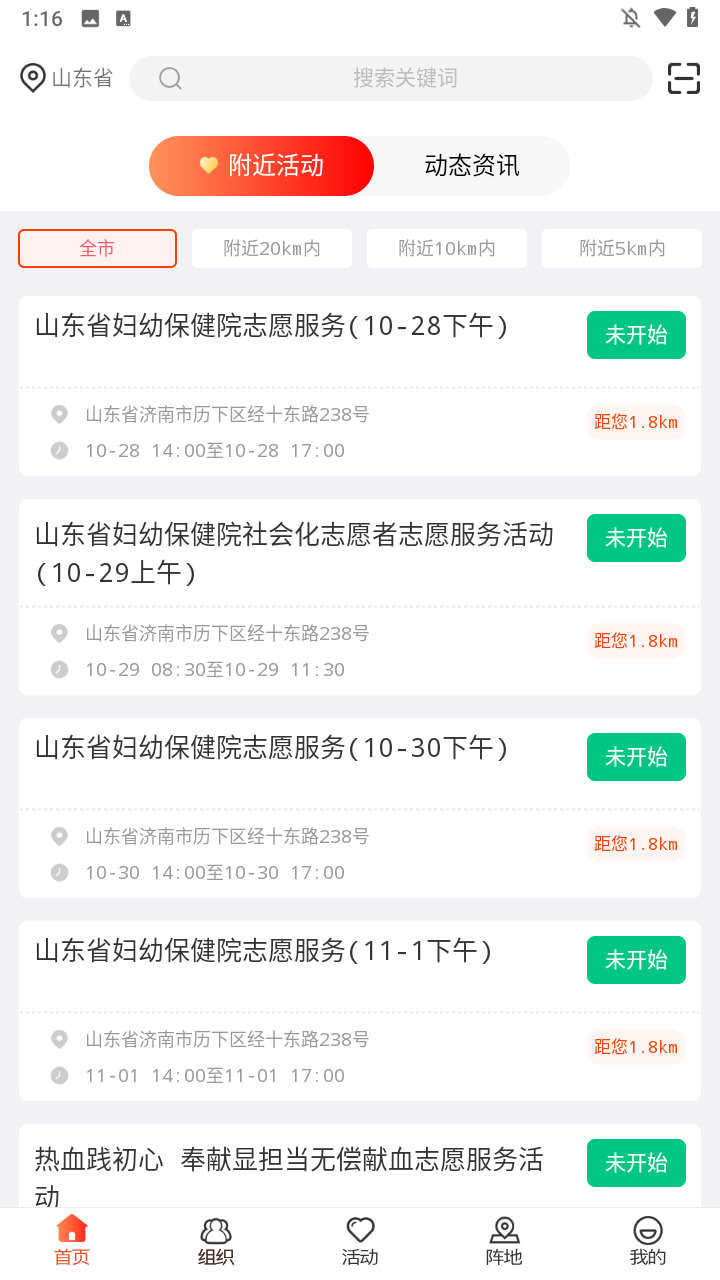
Task: Open 阵地 via its location icon
Action: pyautogui.click(x=504, y=1229)
